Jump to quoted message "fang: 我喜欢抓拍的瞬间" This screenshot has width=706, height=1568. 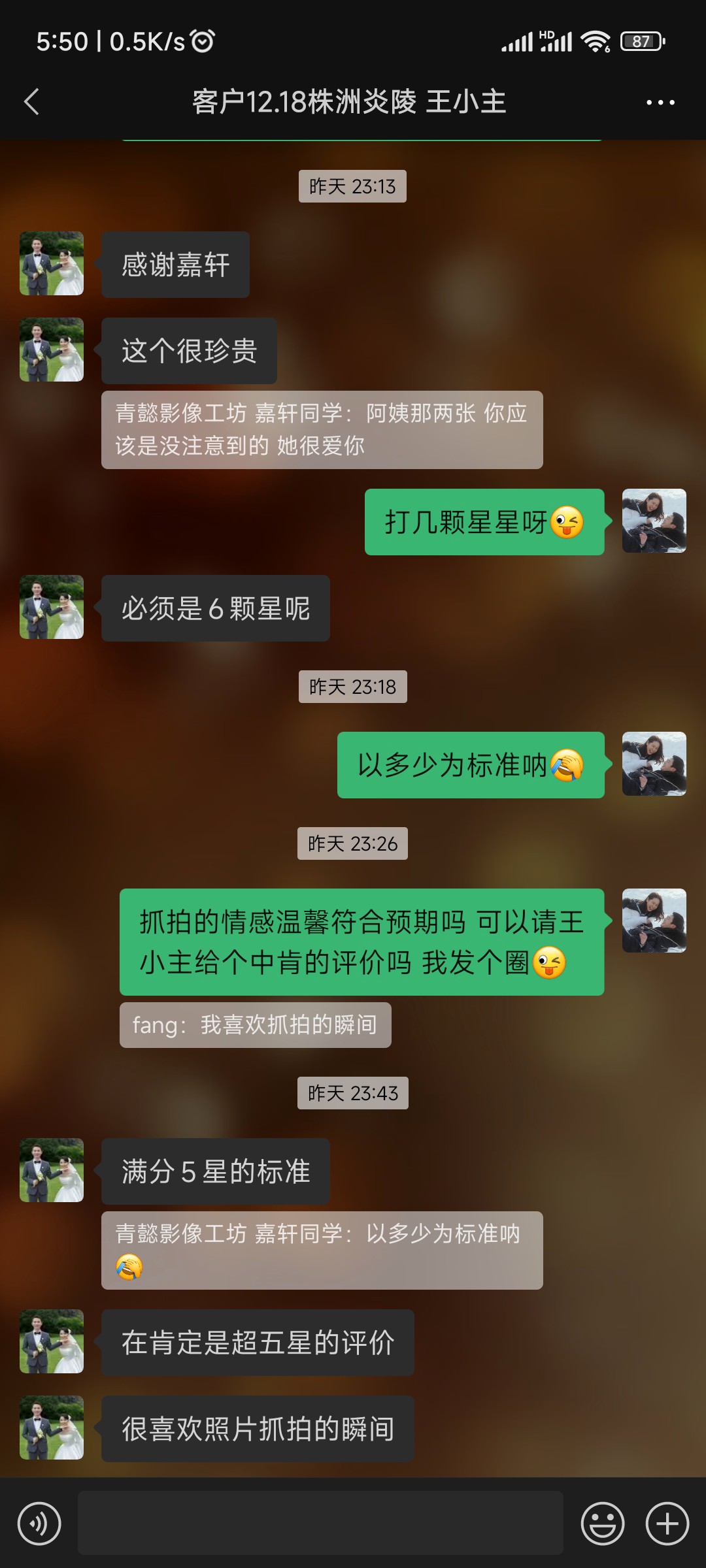[255, 1025]
